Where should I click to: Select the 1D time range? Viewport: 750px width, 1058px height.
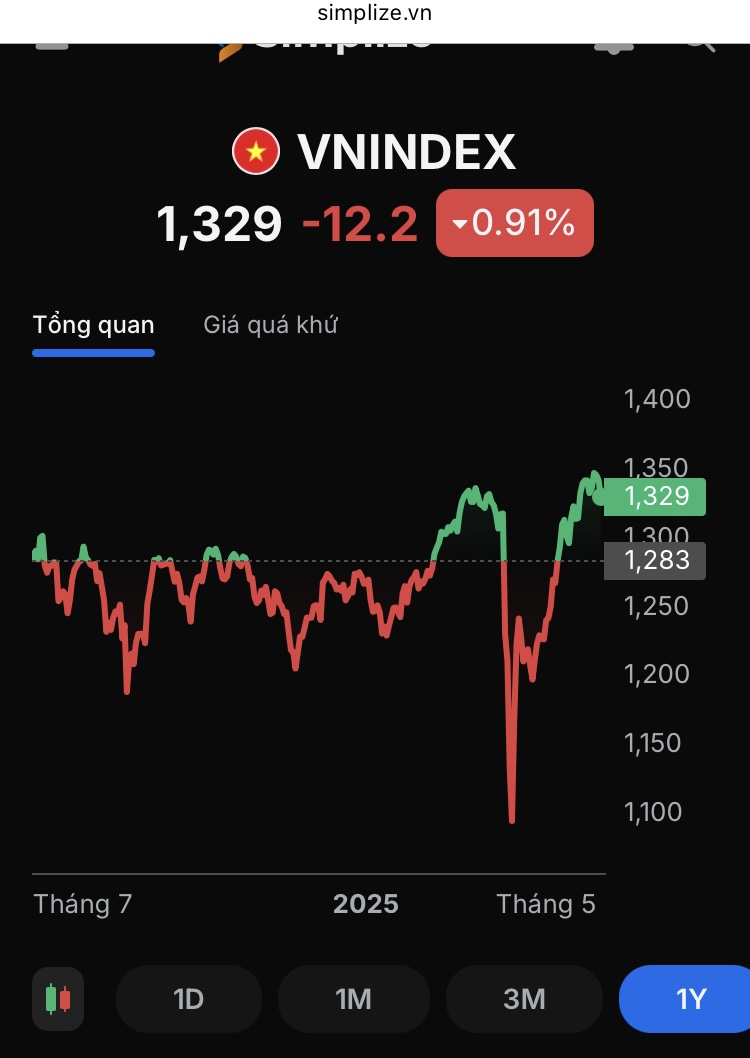pyautogui.click(x=188, y=998)
